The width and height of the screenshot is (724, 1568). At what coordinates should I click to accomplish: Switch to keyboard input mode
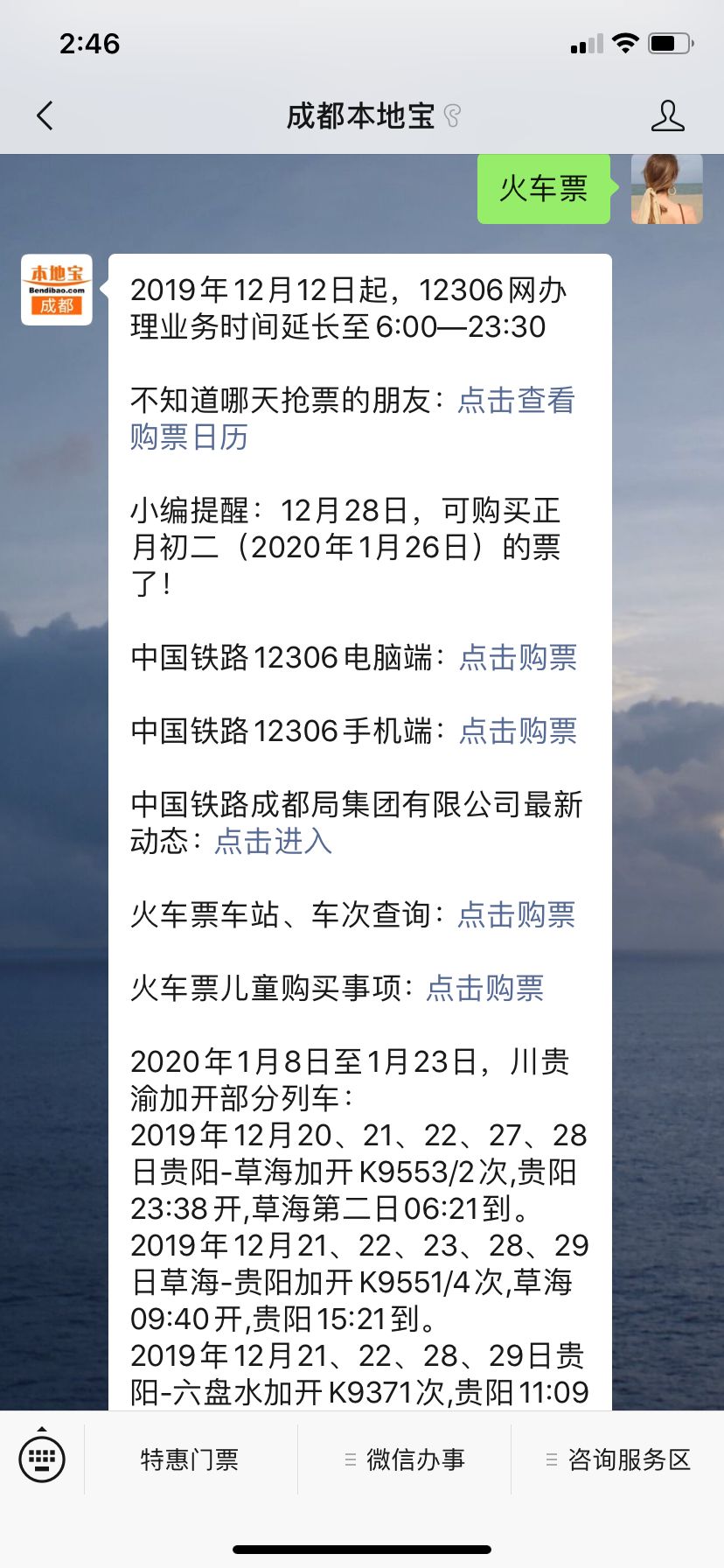pos(42,1459)
